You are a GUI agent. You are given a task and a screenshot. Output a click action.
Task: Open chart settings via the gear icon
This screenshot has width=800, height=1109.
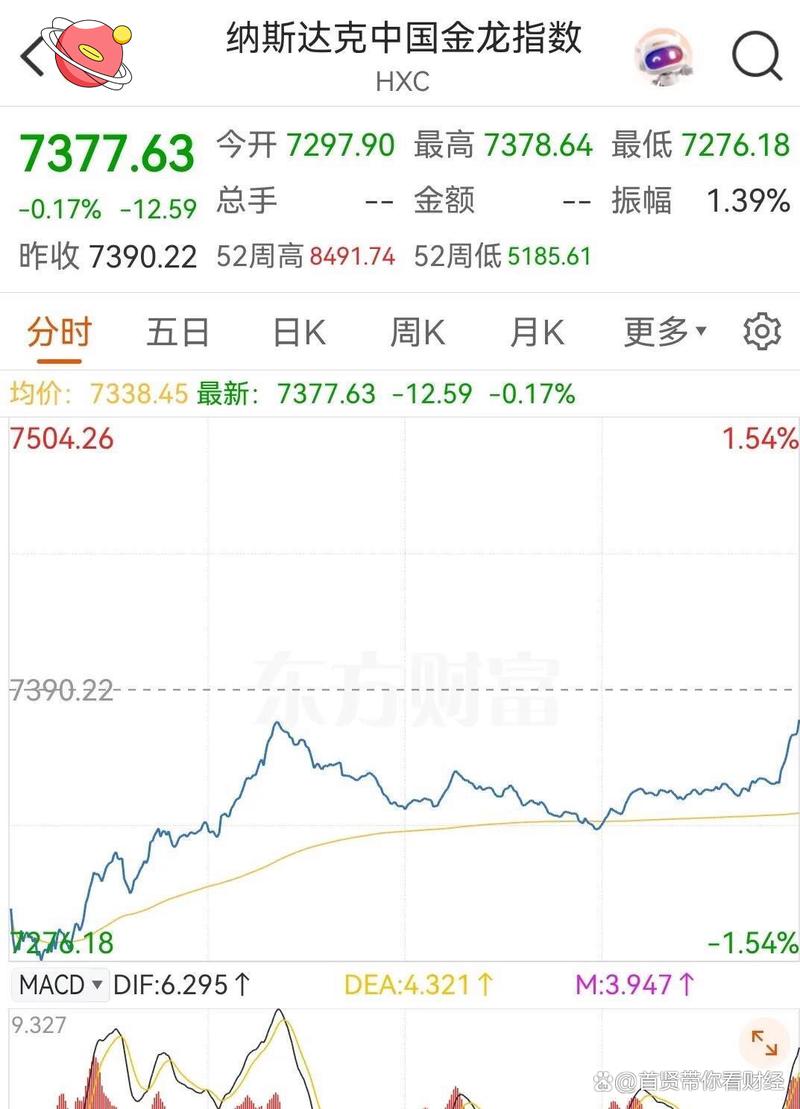click(763, 331)
